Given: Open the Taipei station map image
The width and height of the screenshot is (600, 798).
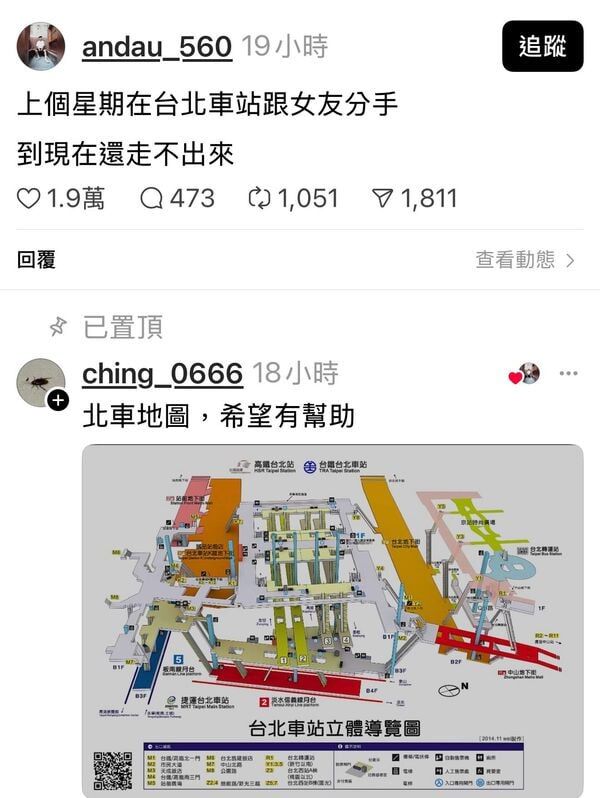Looking at the screenshot, I should coord(332,620).
